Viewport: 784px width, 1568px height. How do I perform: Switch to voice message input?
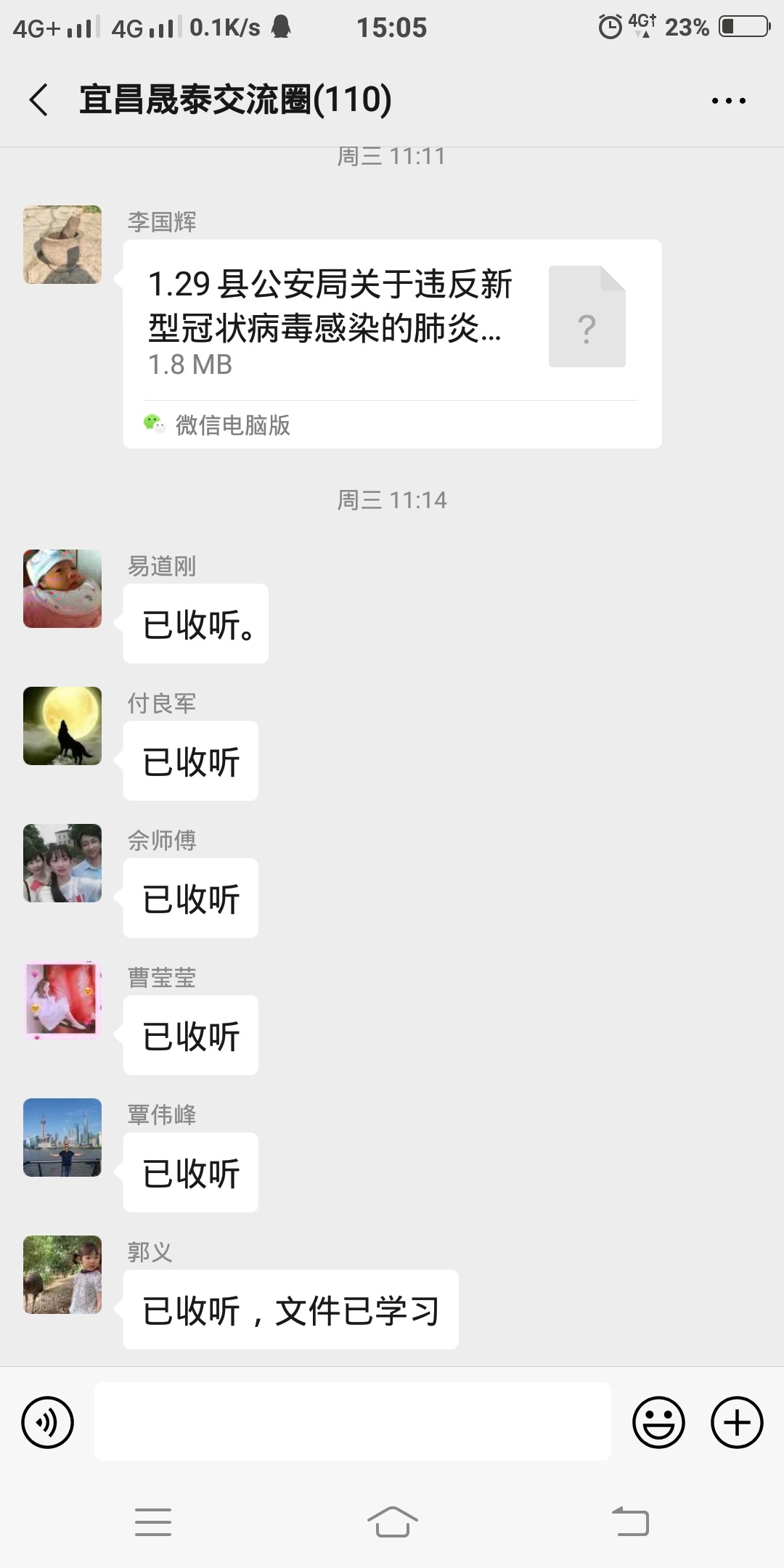coord(48,1422)
